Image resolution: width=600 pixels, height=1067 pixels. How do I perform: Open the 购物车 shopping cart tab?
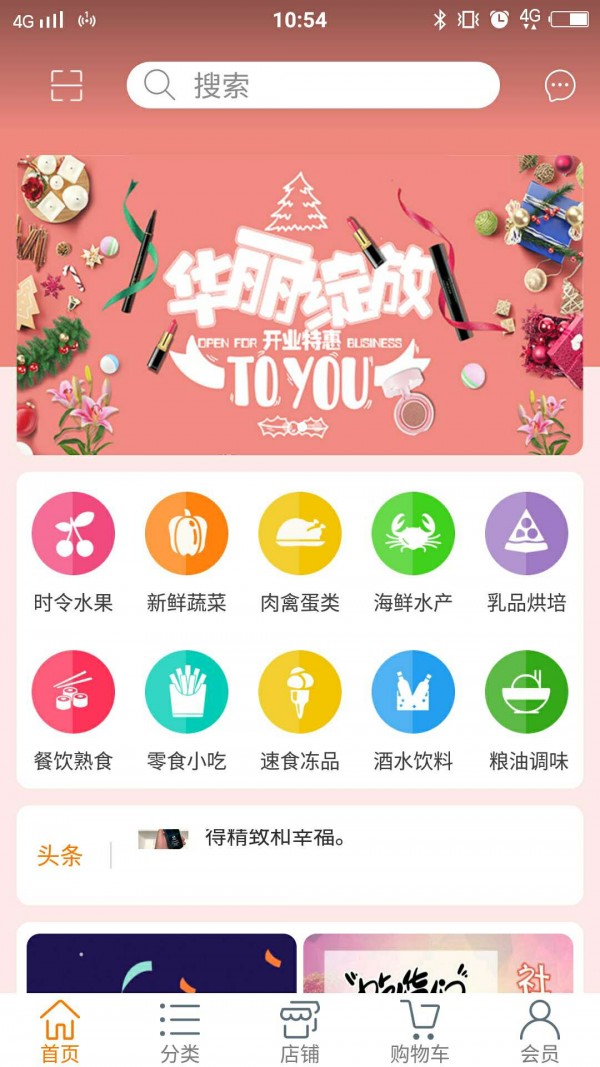[x=419, y=1031]
